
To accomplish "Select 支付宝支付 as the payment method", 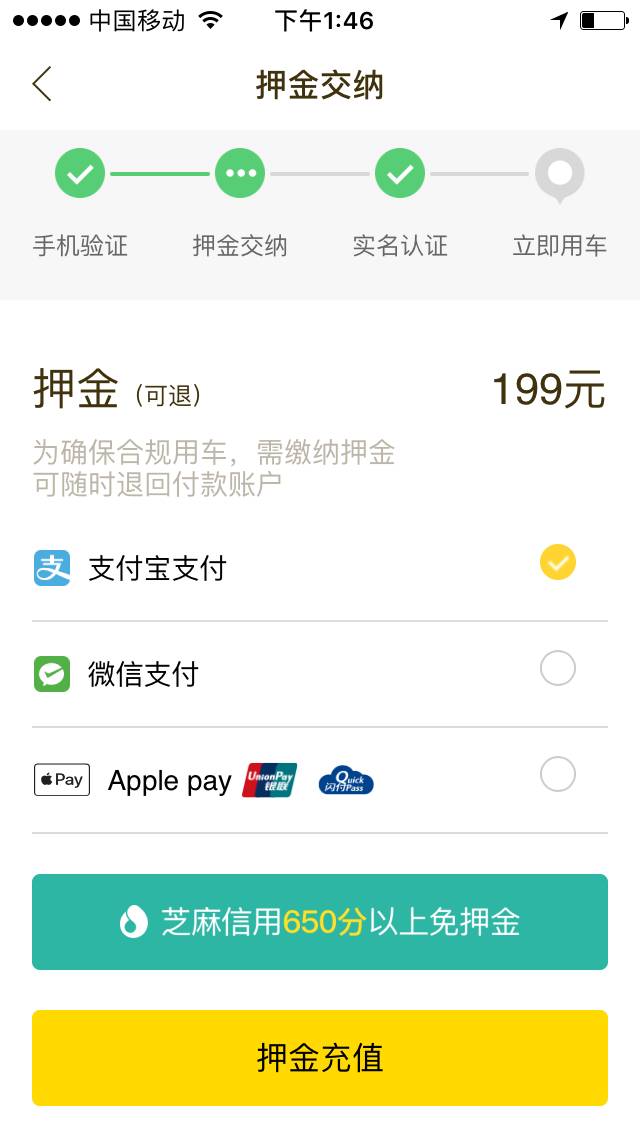I will [557, 563].
